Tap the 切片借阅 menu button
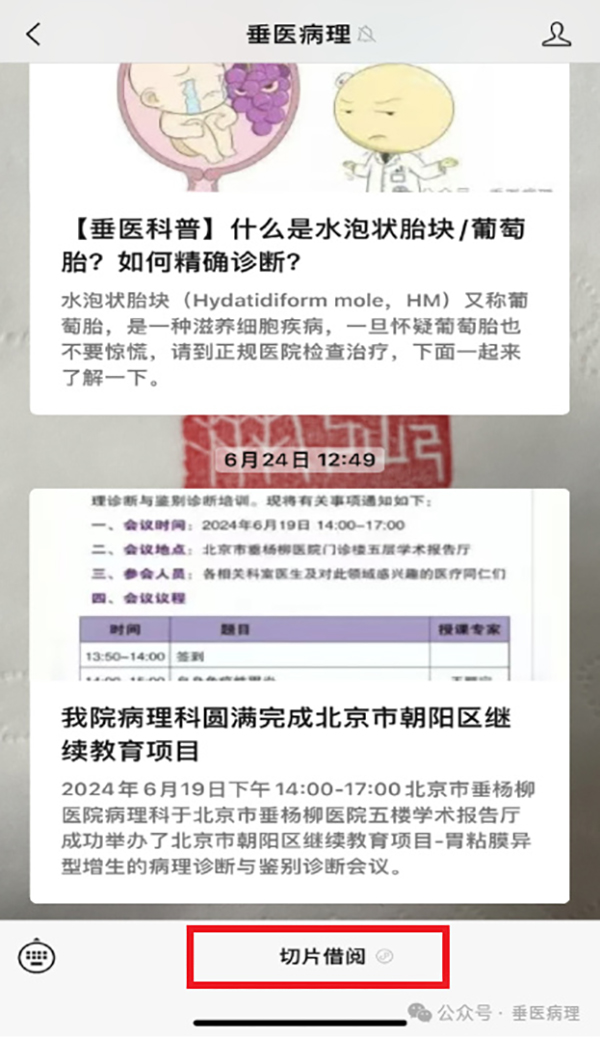The image size is (600, 1038). coord(318,956)
